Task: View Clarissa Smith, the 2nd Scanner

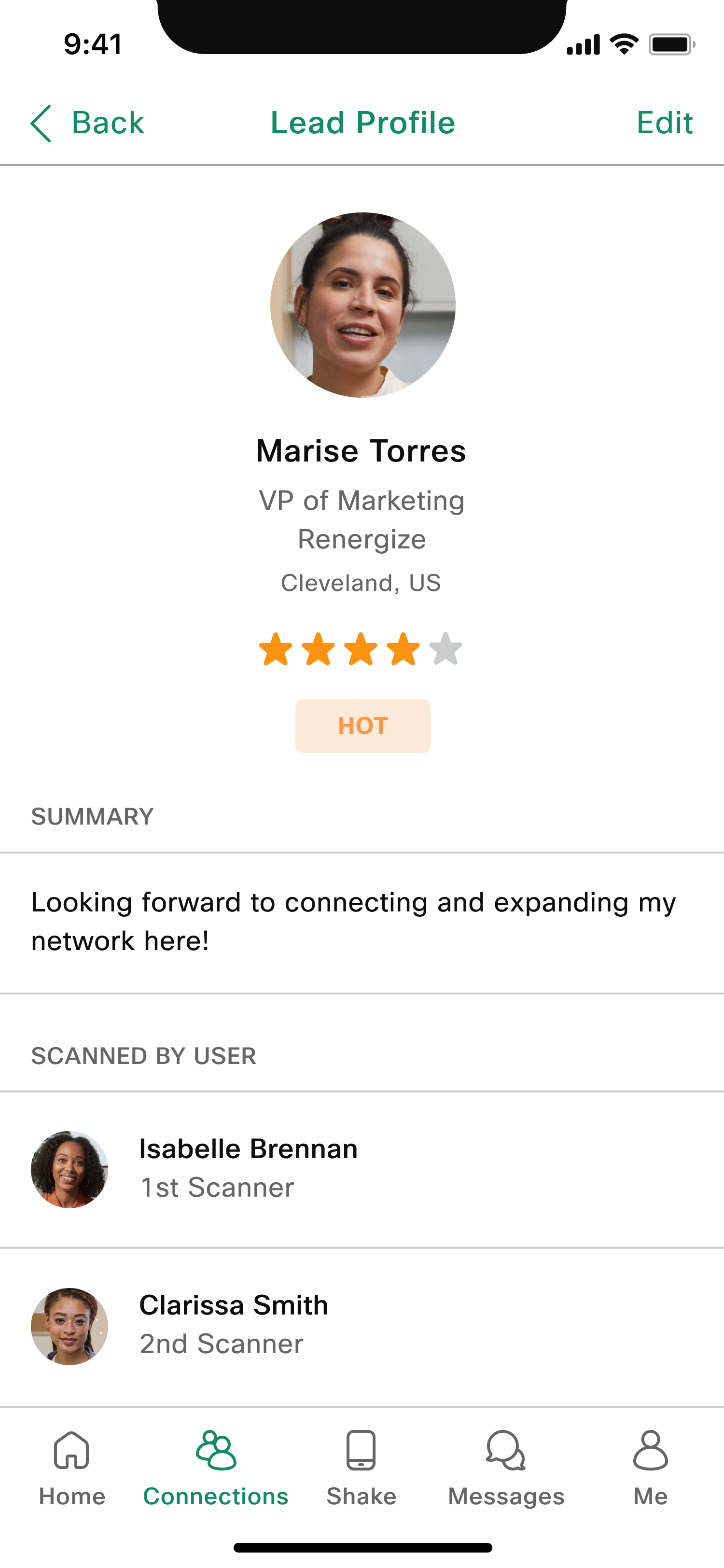Action: click(362, 1326)
